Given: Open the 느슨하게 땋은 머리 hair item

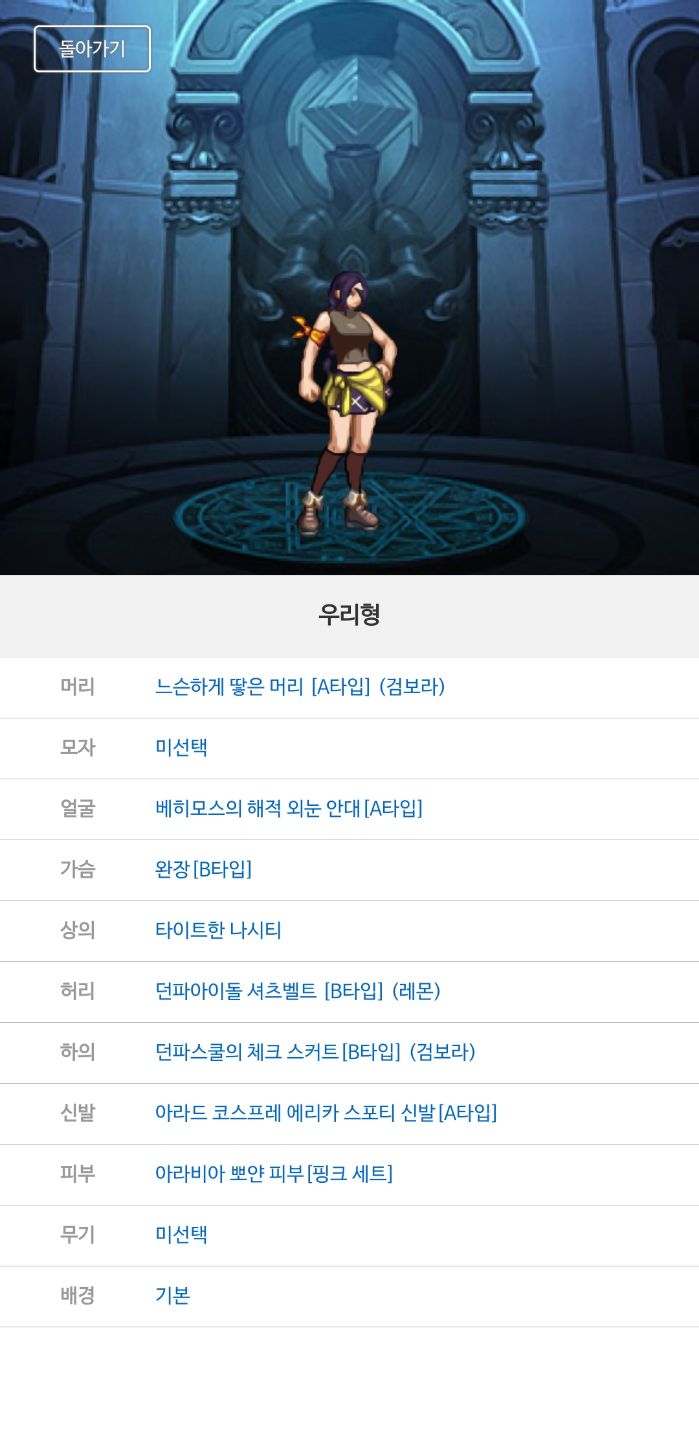Looking at the screenshot, I should pos(300,687).
